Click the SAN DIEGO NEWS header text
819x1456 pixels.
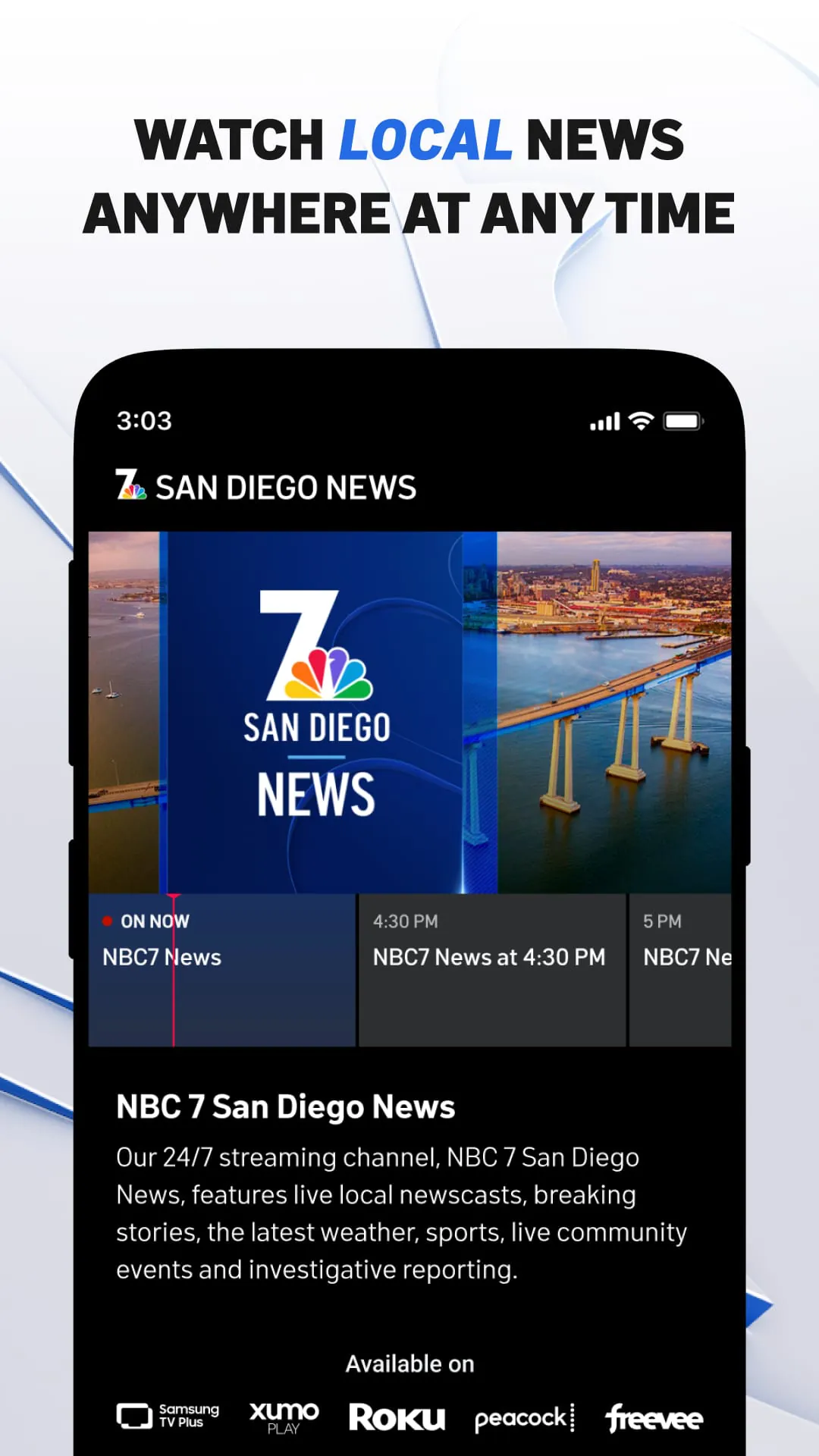(x=285, y=486)
